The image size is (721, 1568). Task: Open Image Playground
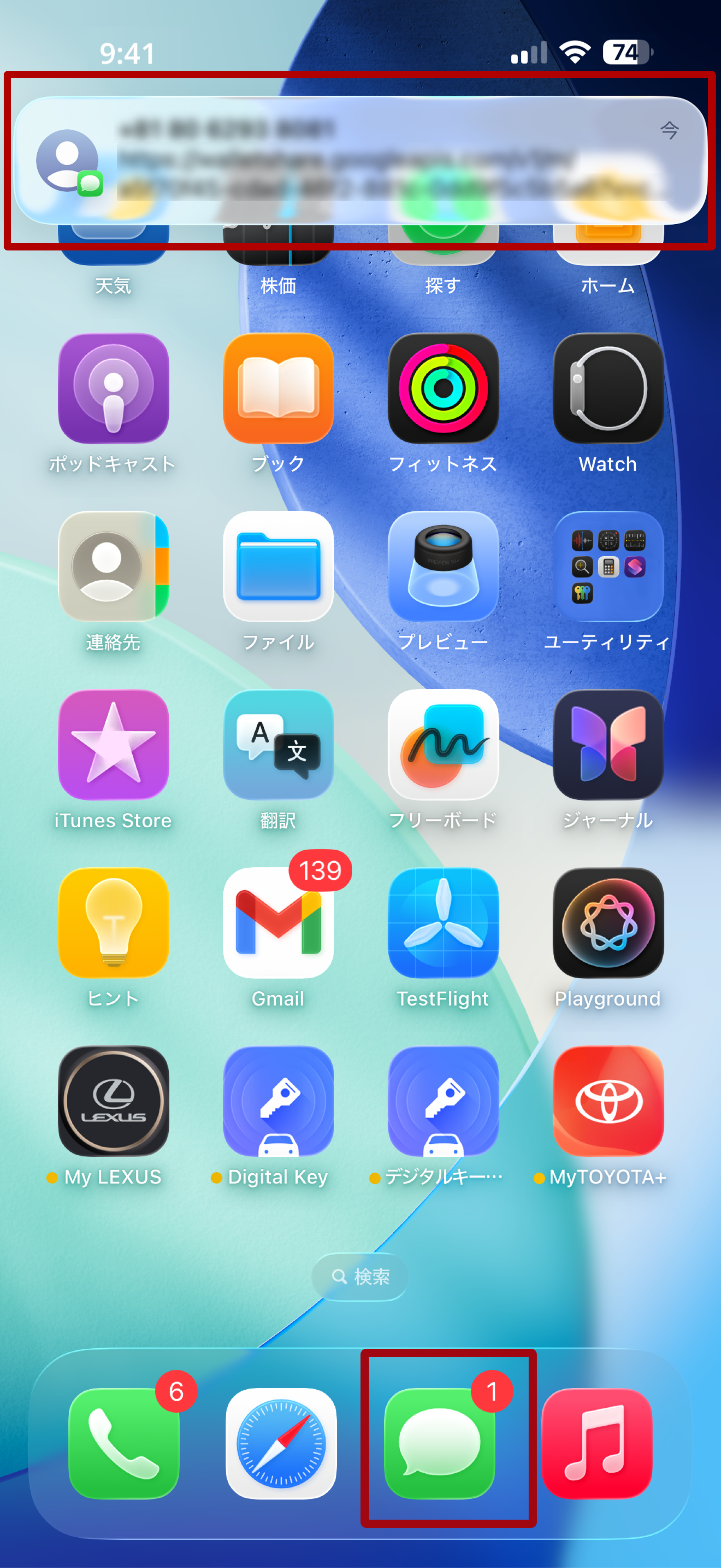coord(607,923)
